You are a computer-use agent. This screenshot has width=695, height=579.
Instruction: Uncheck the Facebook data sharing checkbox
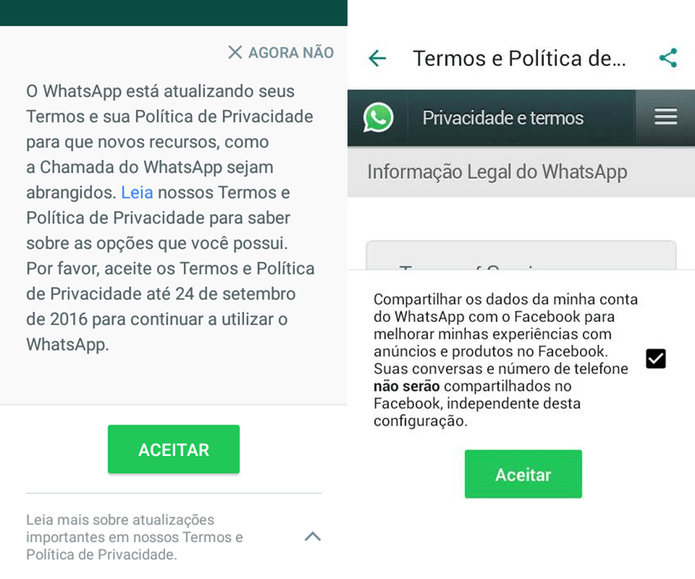click(656, 358)
